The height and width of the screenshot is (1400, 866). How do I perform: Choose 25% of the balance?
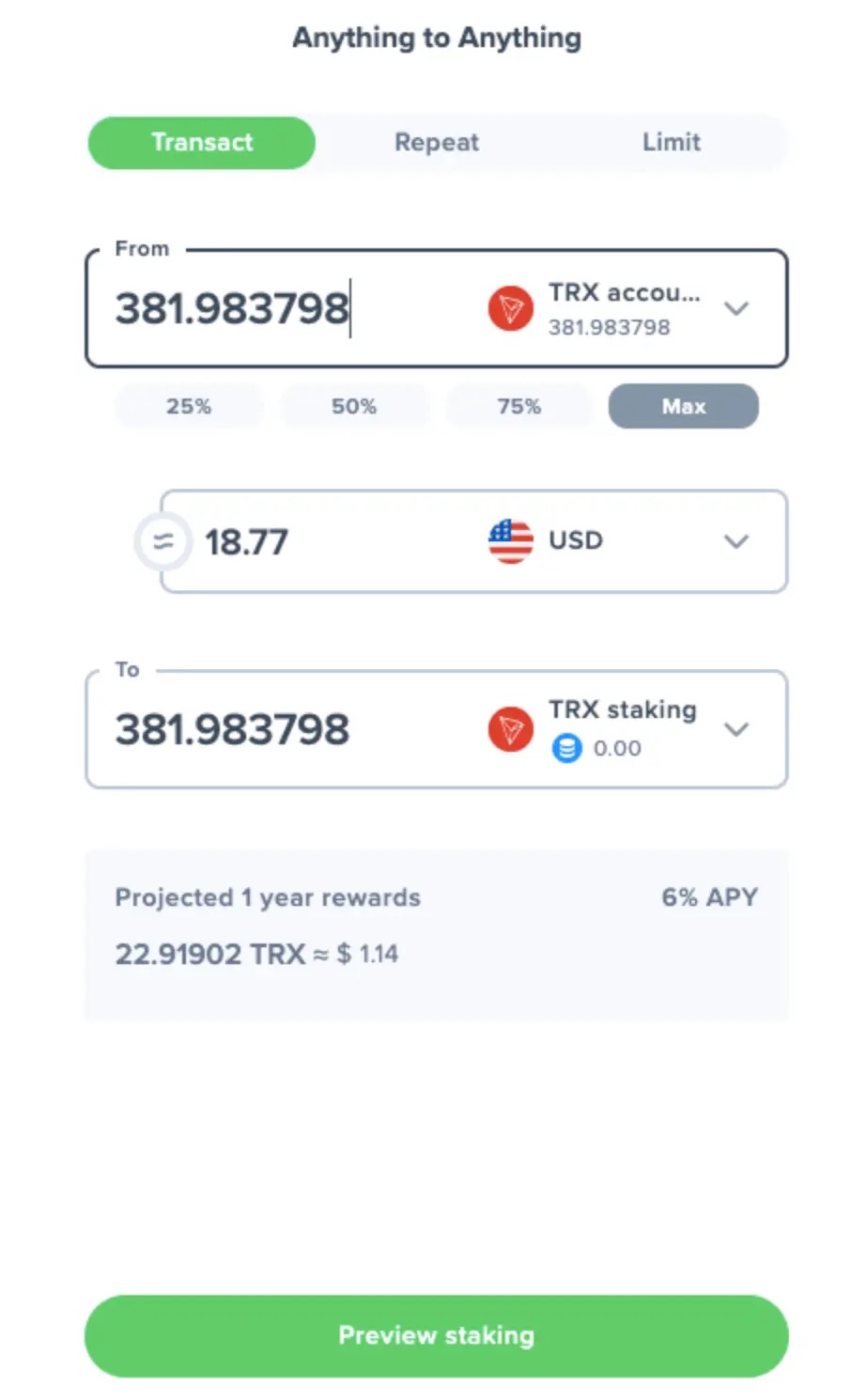pyautogui.click(x=189, y=407)
